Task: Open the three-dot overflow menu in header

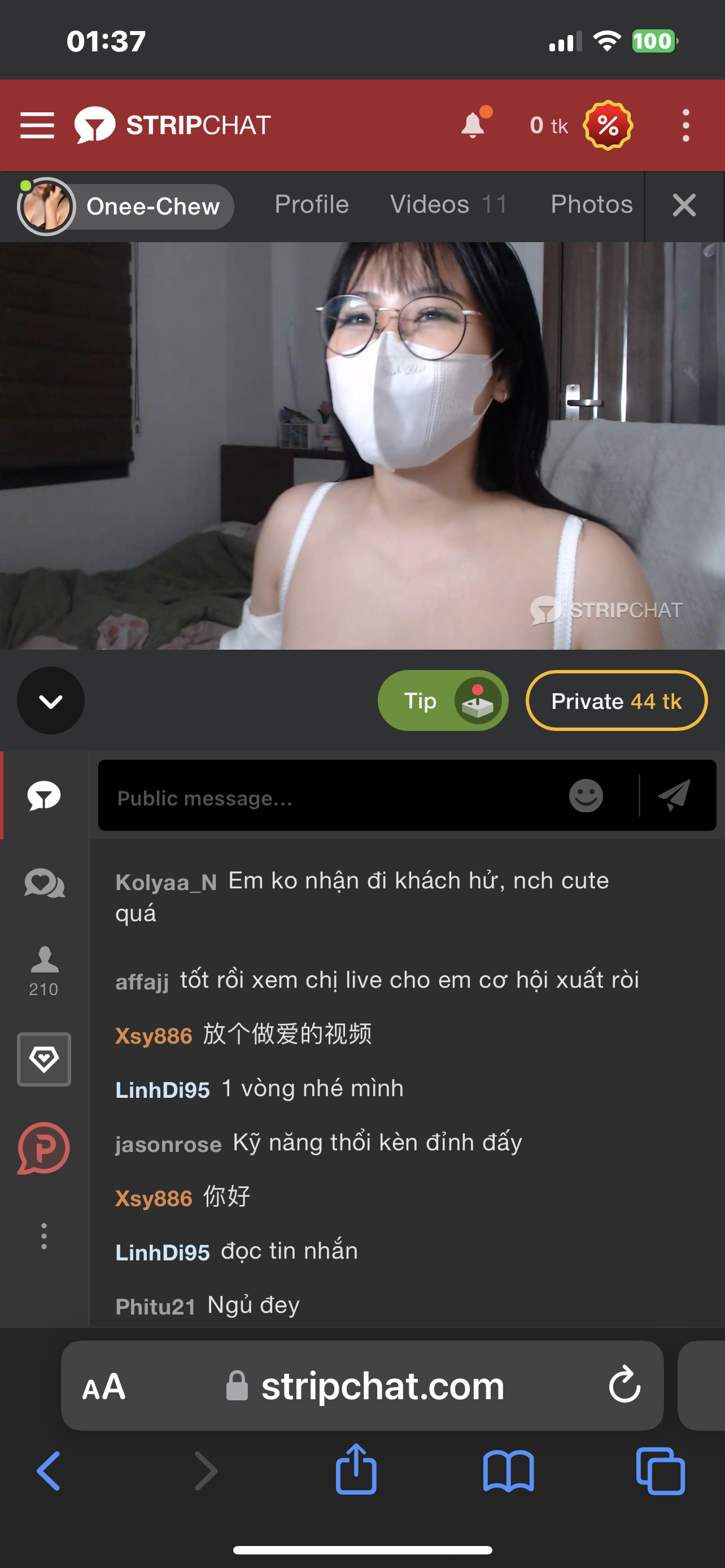Action: 685,125
